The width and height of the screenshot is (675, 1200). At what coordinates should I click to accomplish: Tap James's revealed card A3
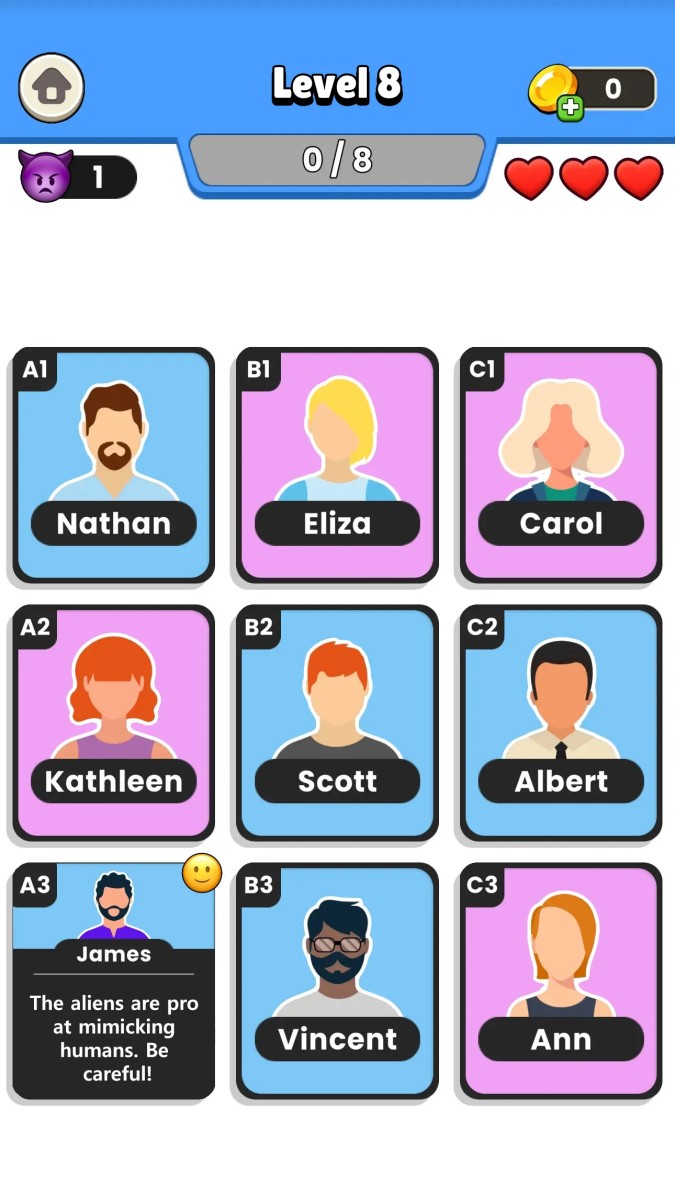[x=113, y=981]
